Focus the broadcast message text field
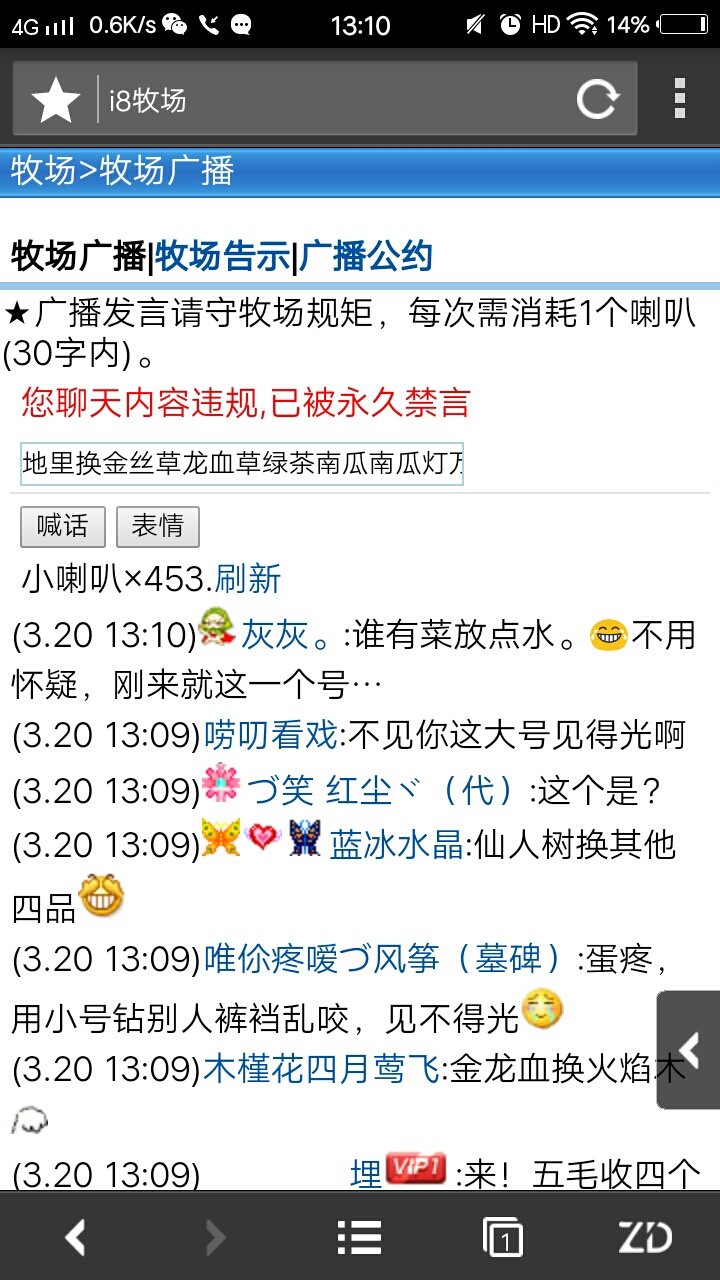The height and width of the screenshot is (1280, 720). tap(242, 464)
